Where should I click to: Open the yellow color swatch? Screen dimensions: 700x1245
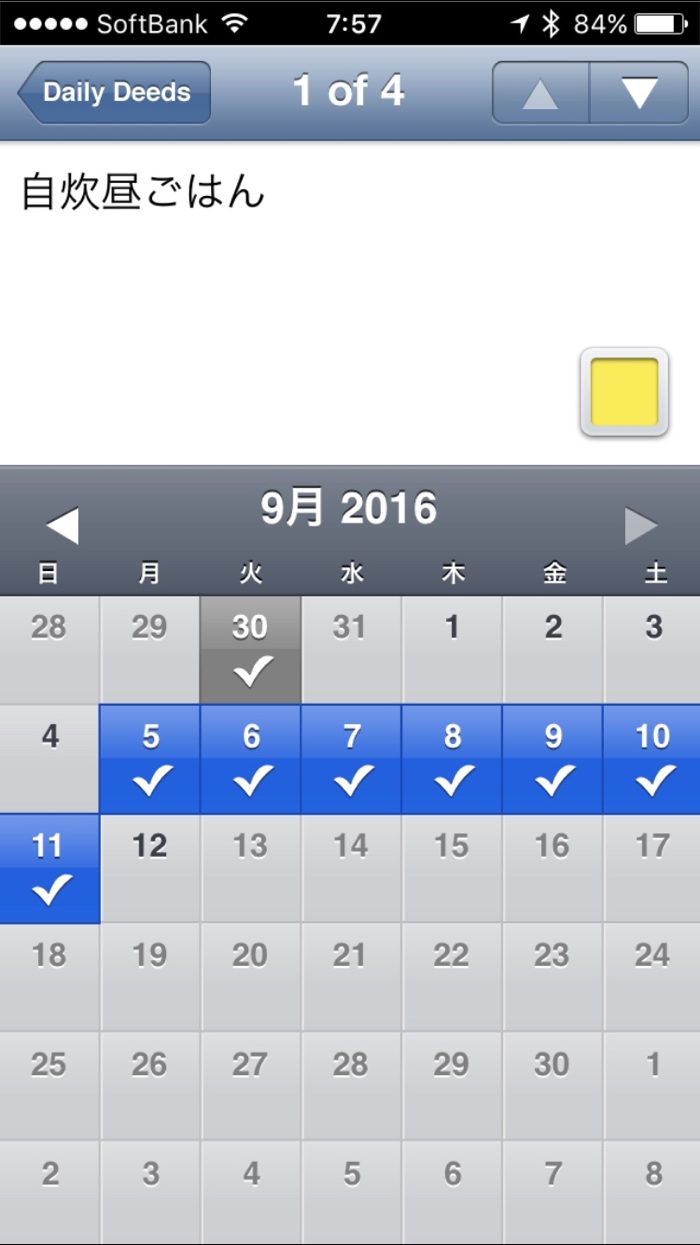click(624, 392)
